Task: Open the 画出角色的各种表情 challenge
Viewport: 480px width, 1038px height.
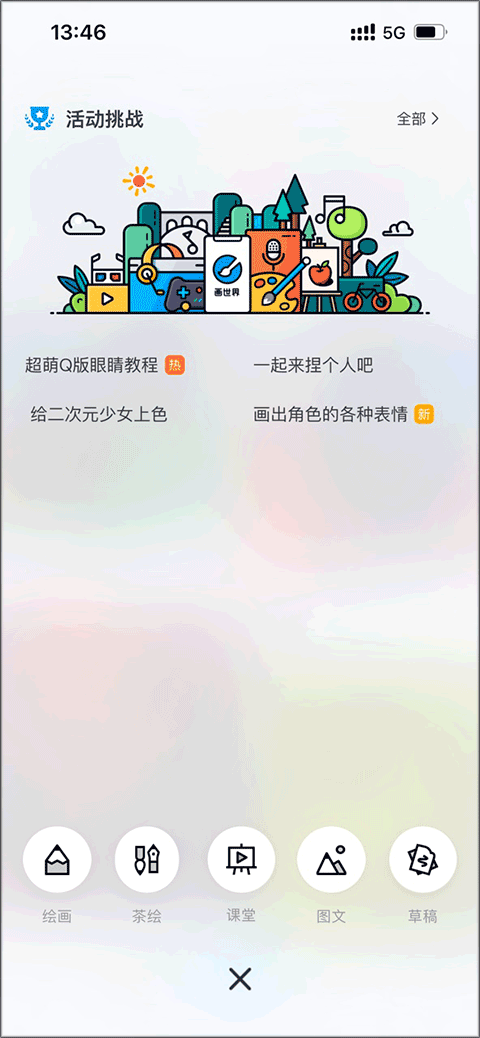Action: coord(343,415)
